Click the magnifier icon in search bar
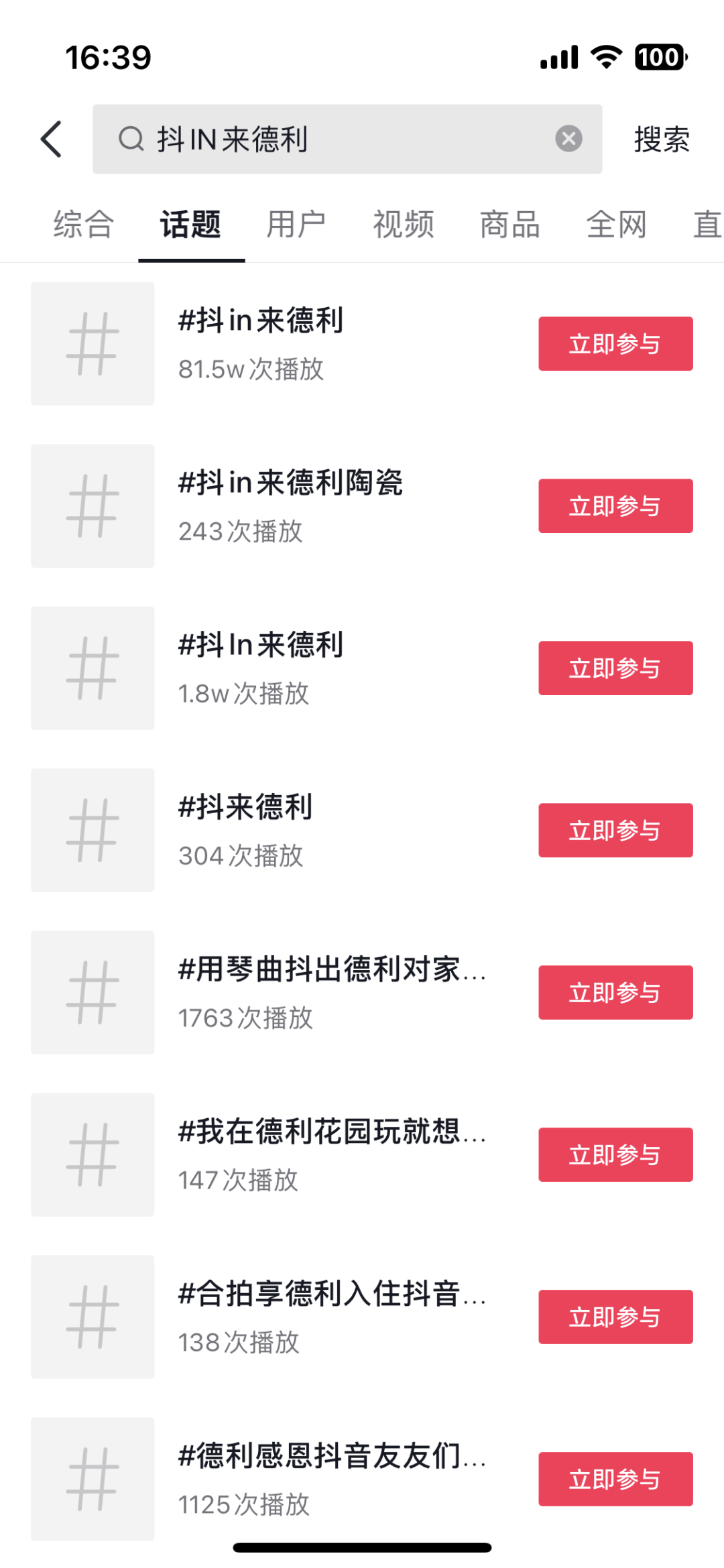The height and width of the screenshot is (1568, 724). (x=131, y=137)
